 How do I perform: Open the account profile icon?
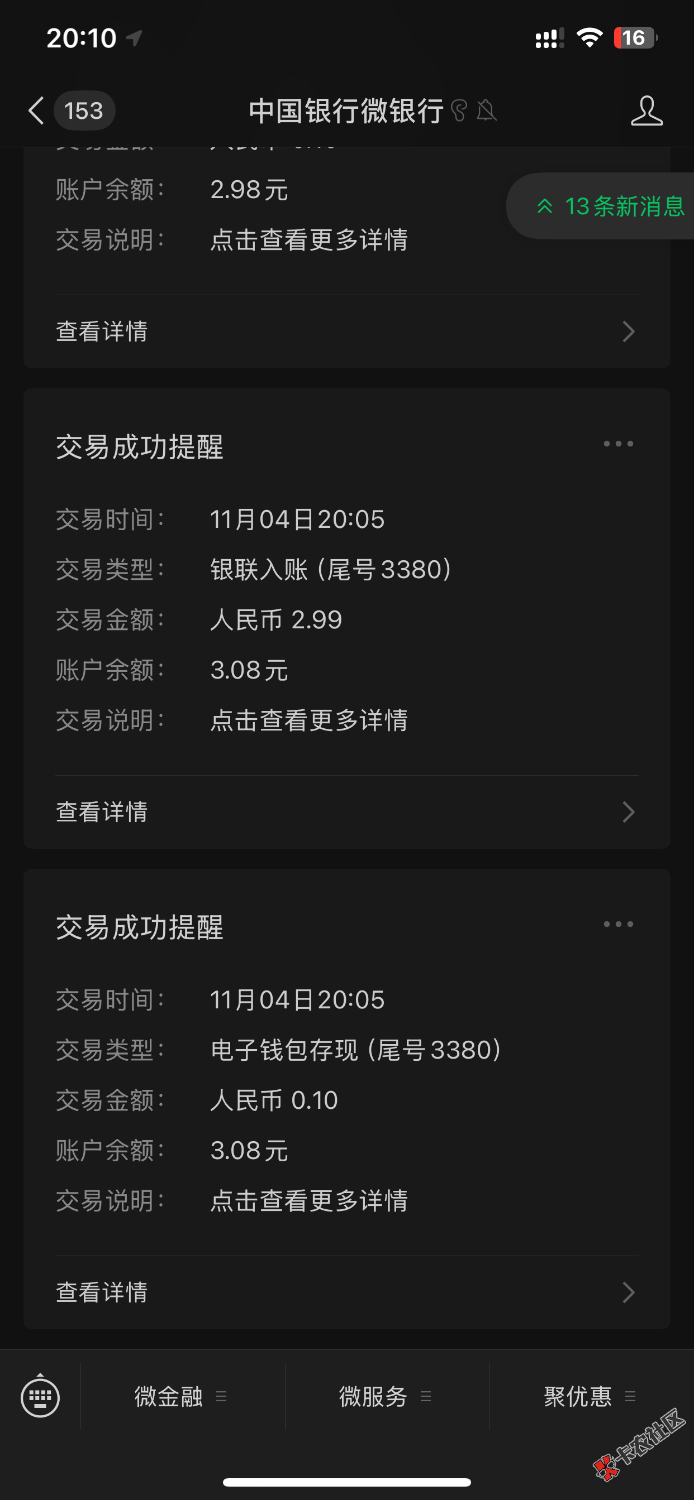tap(647, 111)
